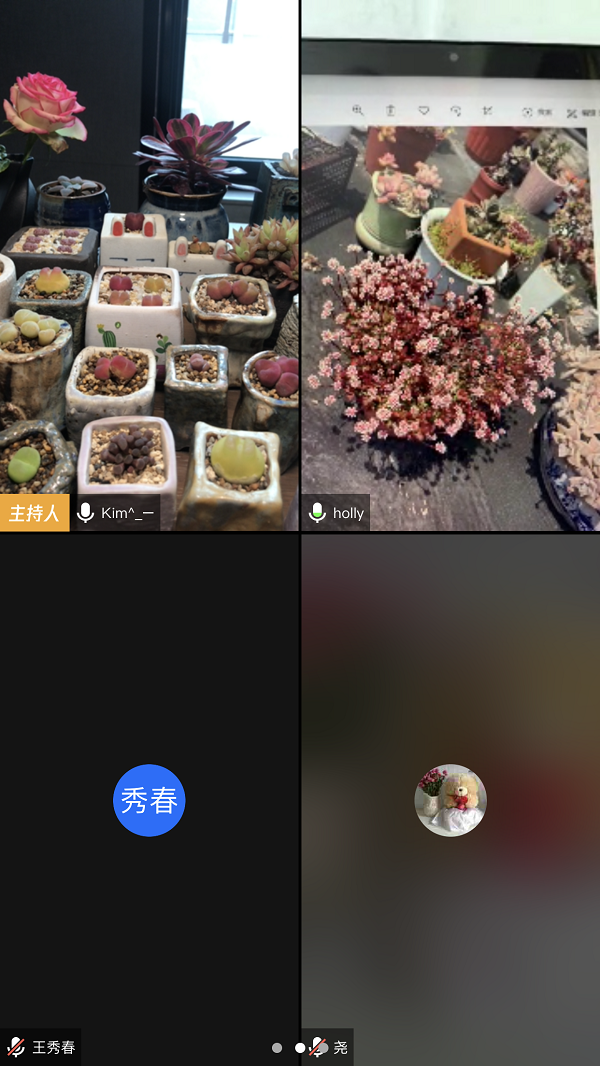600x1066 pixels.
Task: Open Kim^_-'s video tile
Action: 149,265
